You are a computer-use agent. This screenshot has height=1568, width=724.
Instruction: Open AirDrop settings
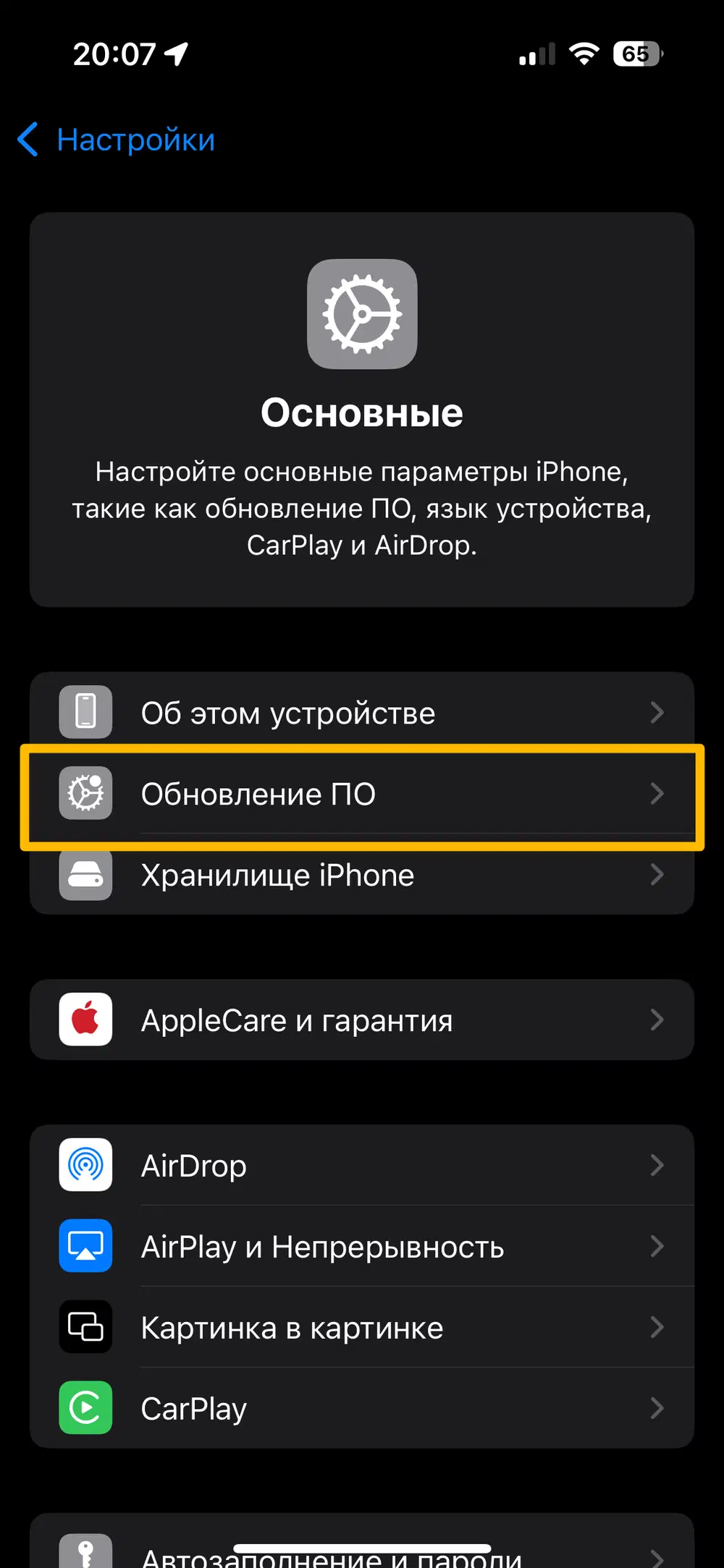[x=362, y=1166]
